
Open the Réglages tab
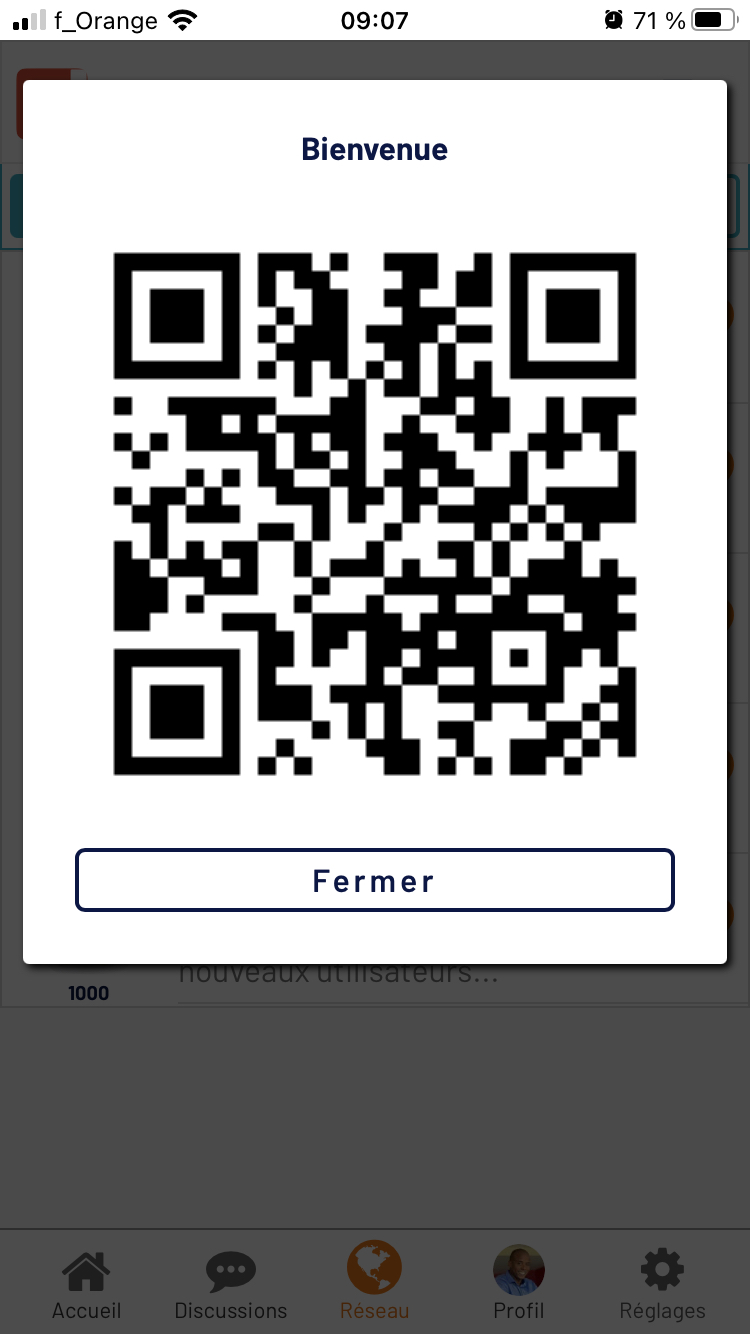tap(662, 1284)
